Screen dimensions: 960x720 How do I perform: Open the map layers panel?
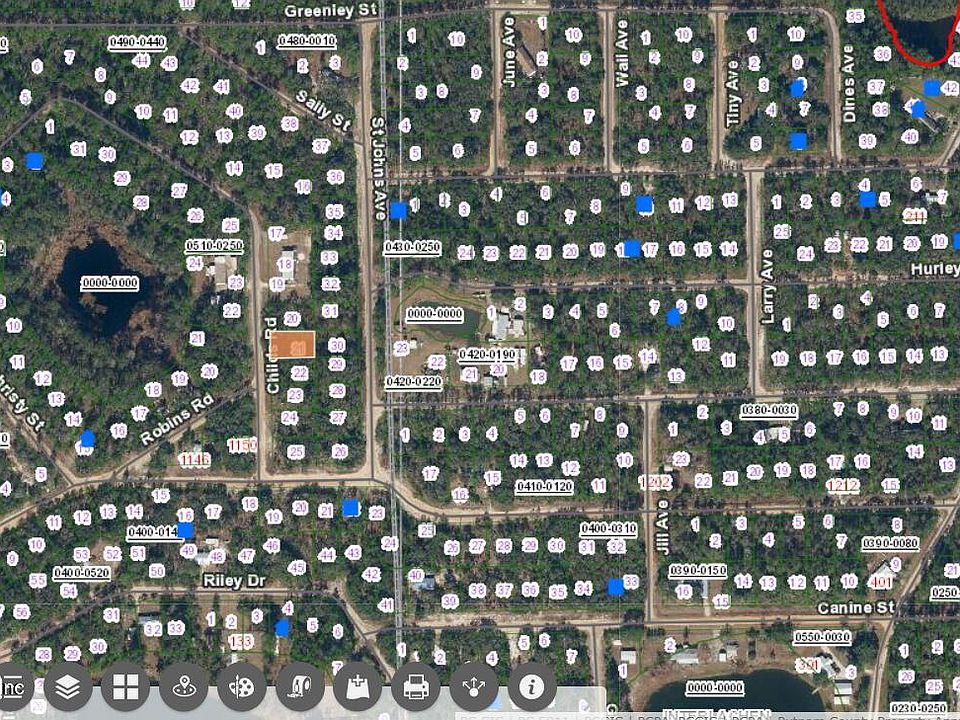click(67, 687)
